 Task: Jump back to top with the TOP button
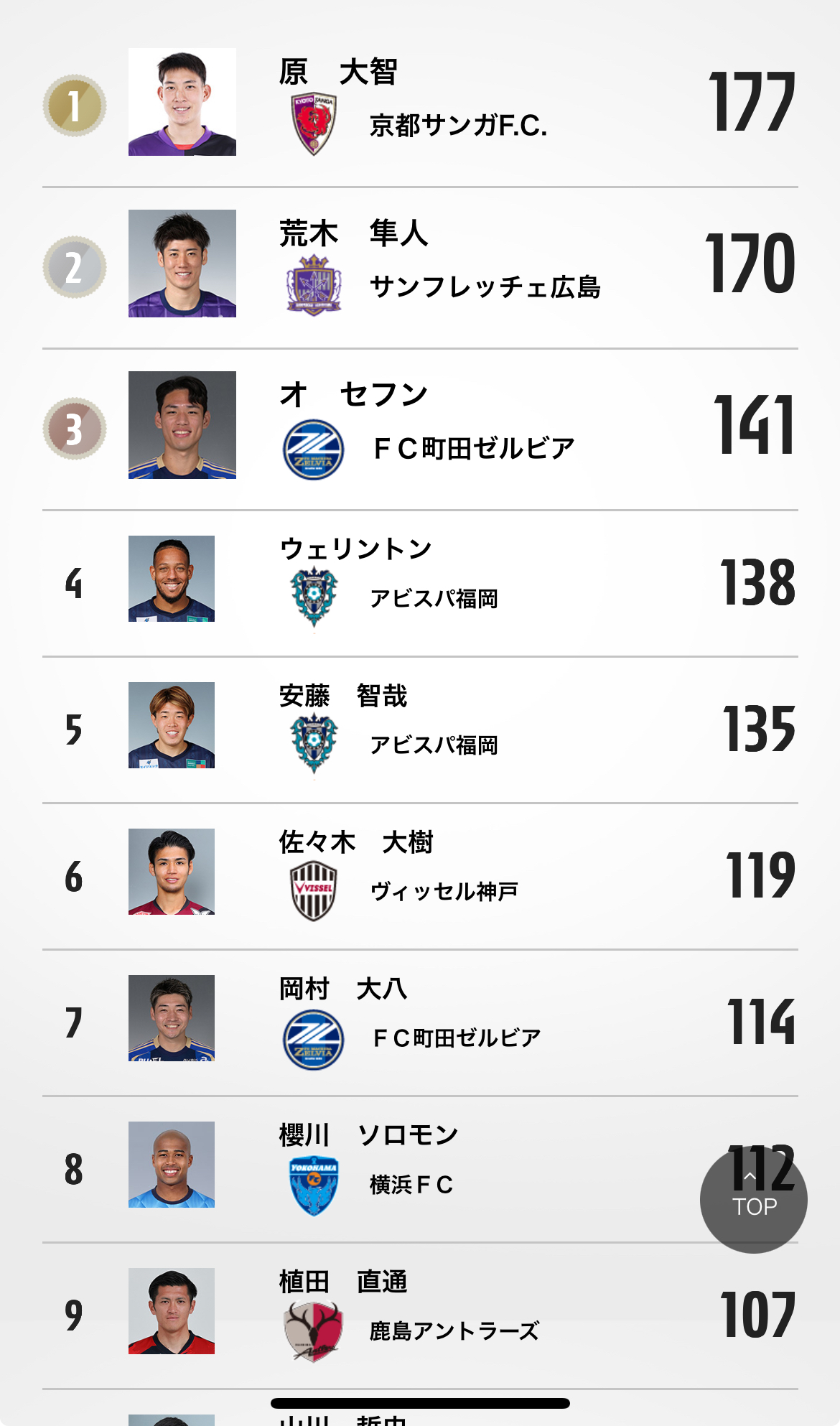(753, 1200)
